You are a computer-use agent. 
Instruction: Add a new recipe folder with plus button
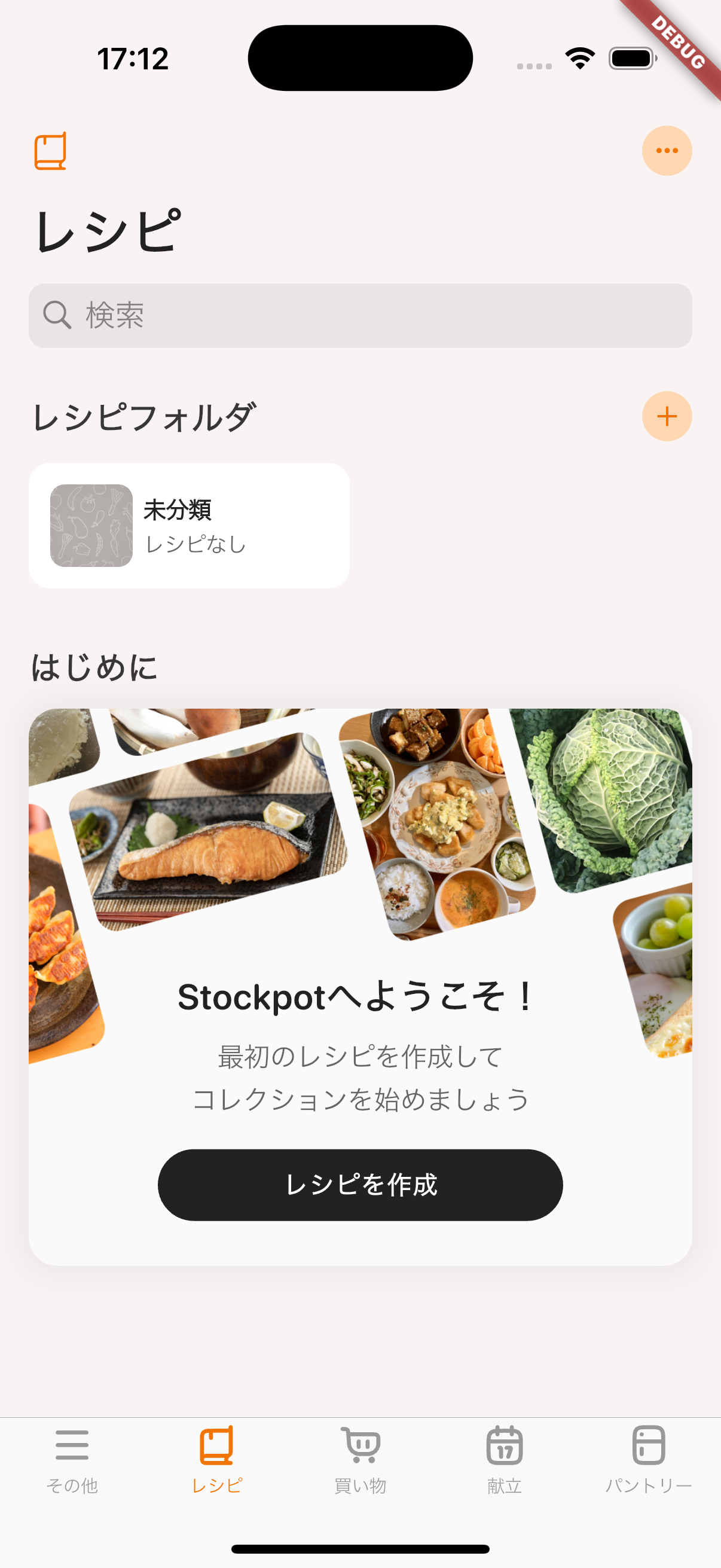[667, 416]
